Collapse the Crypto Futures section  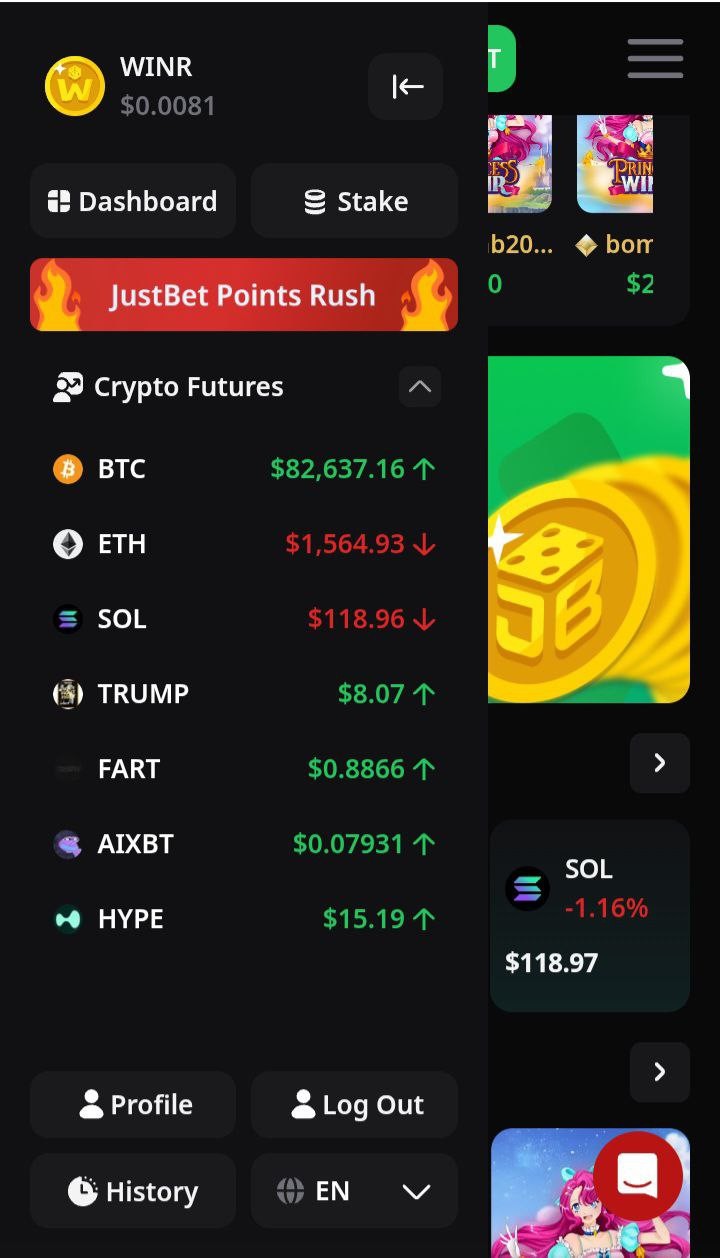pos(419,387)
